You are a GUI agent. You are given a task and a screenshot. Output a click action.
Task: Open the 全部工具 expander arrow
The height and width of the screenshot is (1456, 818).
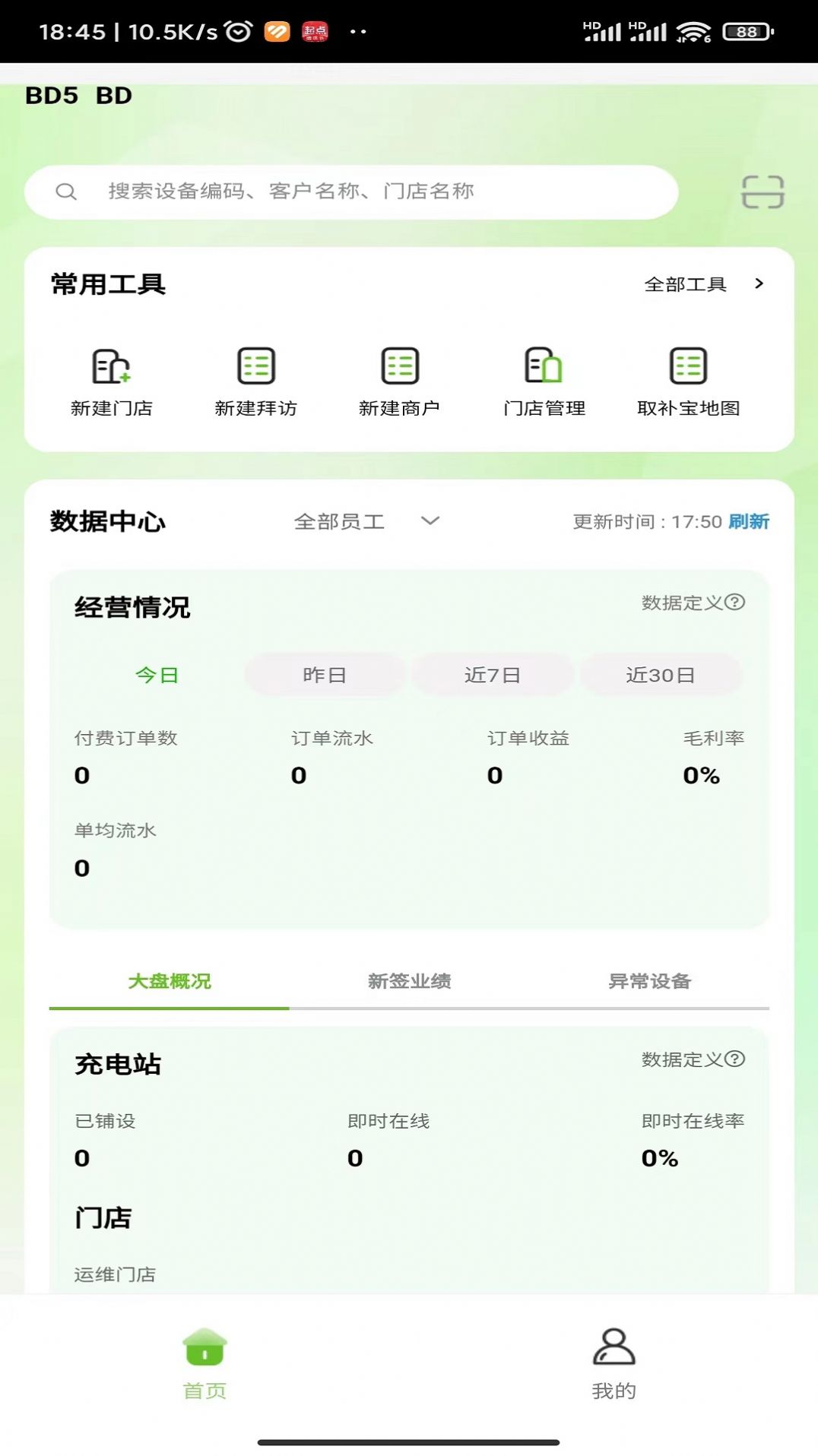pyautogui.click(x=759, y=285)
